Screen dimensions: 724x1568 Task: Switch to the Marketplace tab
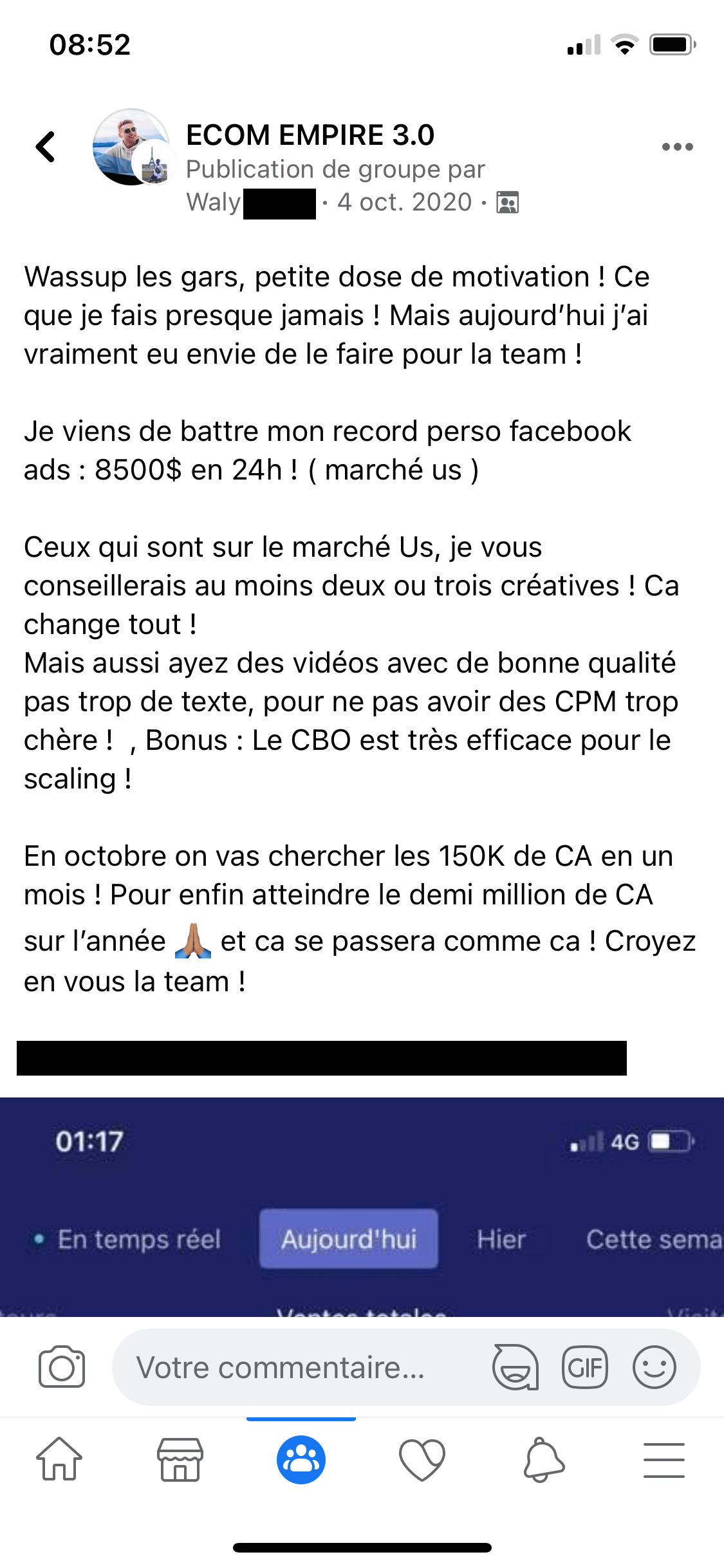180,1460
